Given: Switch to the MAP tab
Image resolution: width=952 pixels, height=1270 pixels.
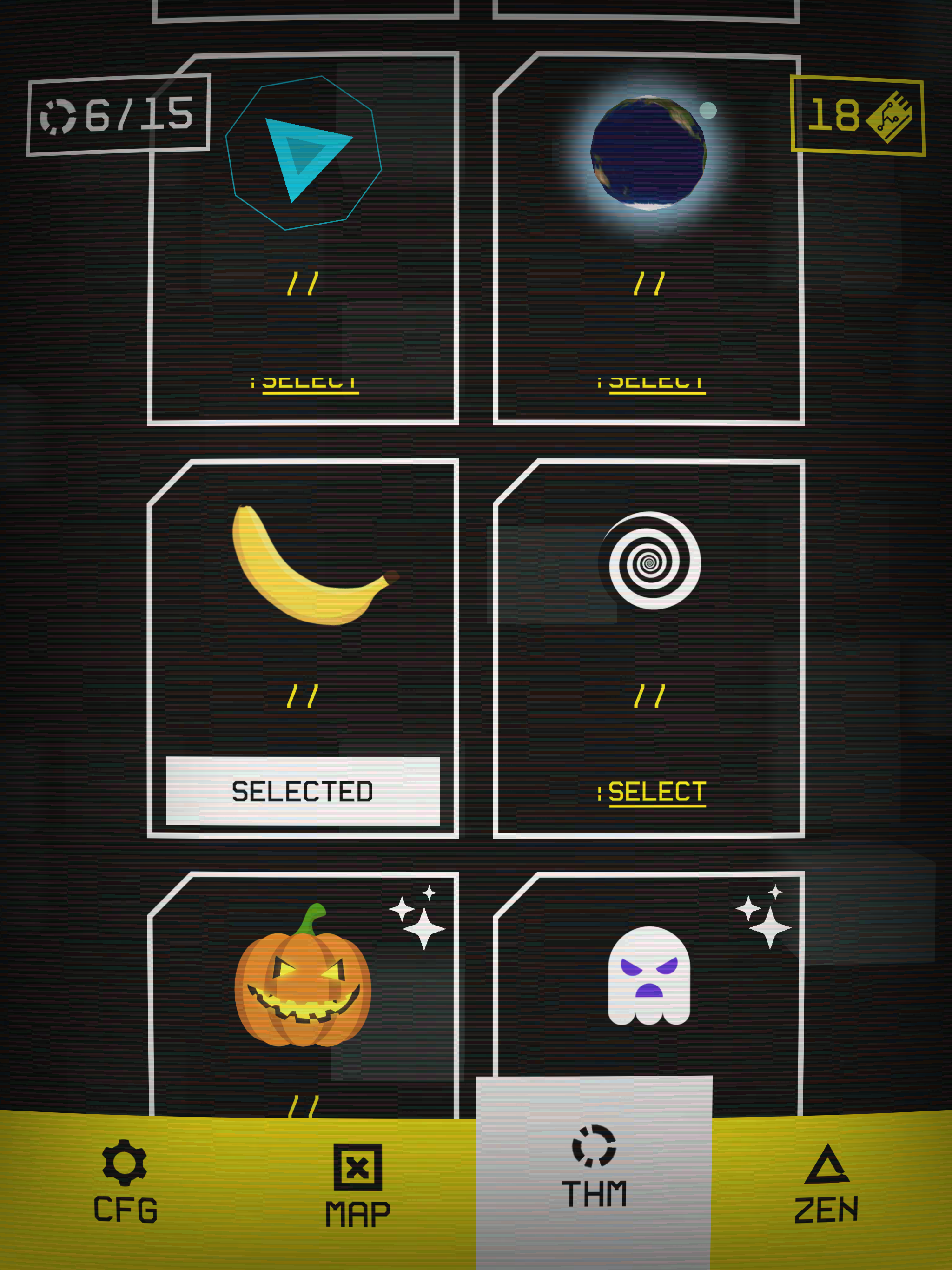Looking at the screenshot, I should point(357,1186).
